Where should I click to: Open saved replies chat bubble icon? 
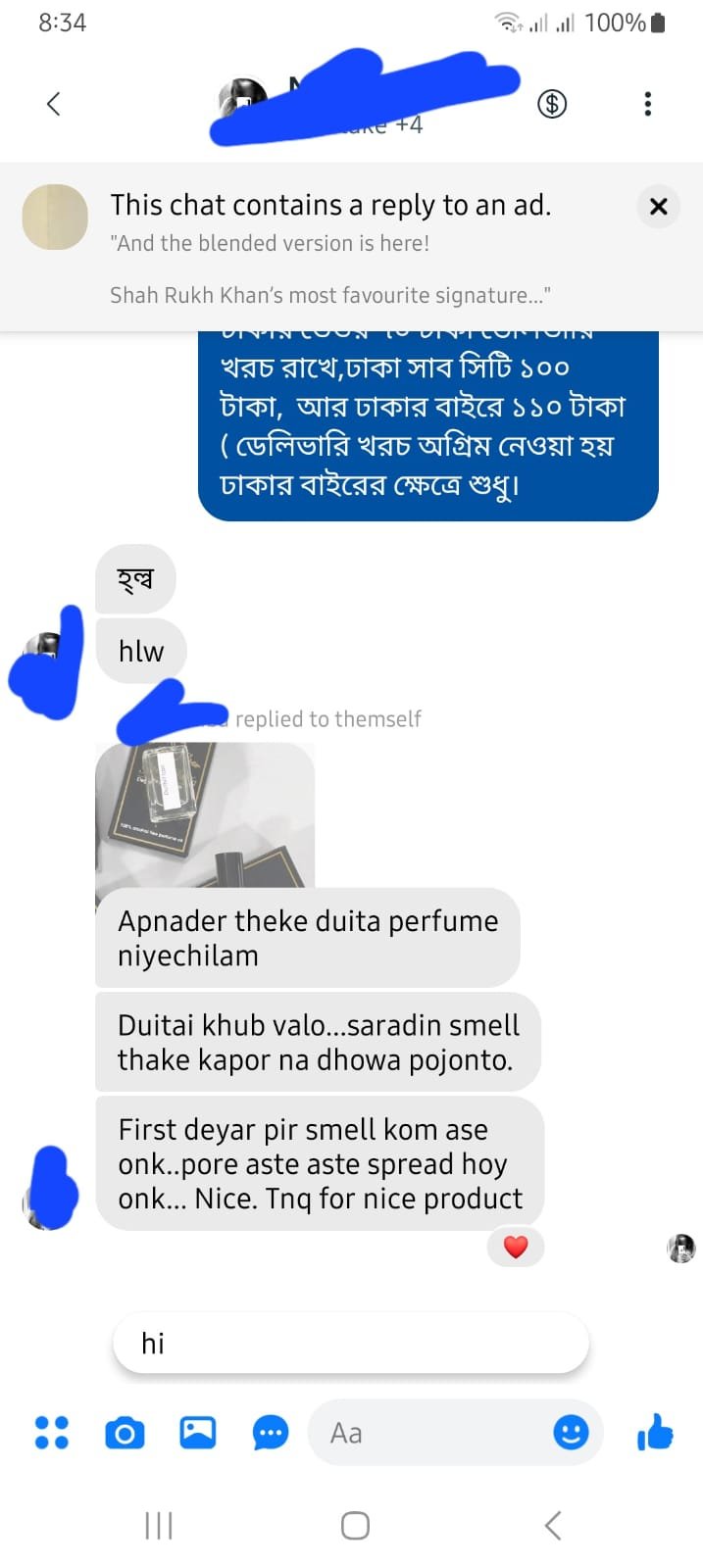(x=271, y=1433)
